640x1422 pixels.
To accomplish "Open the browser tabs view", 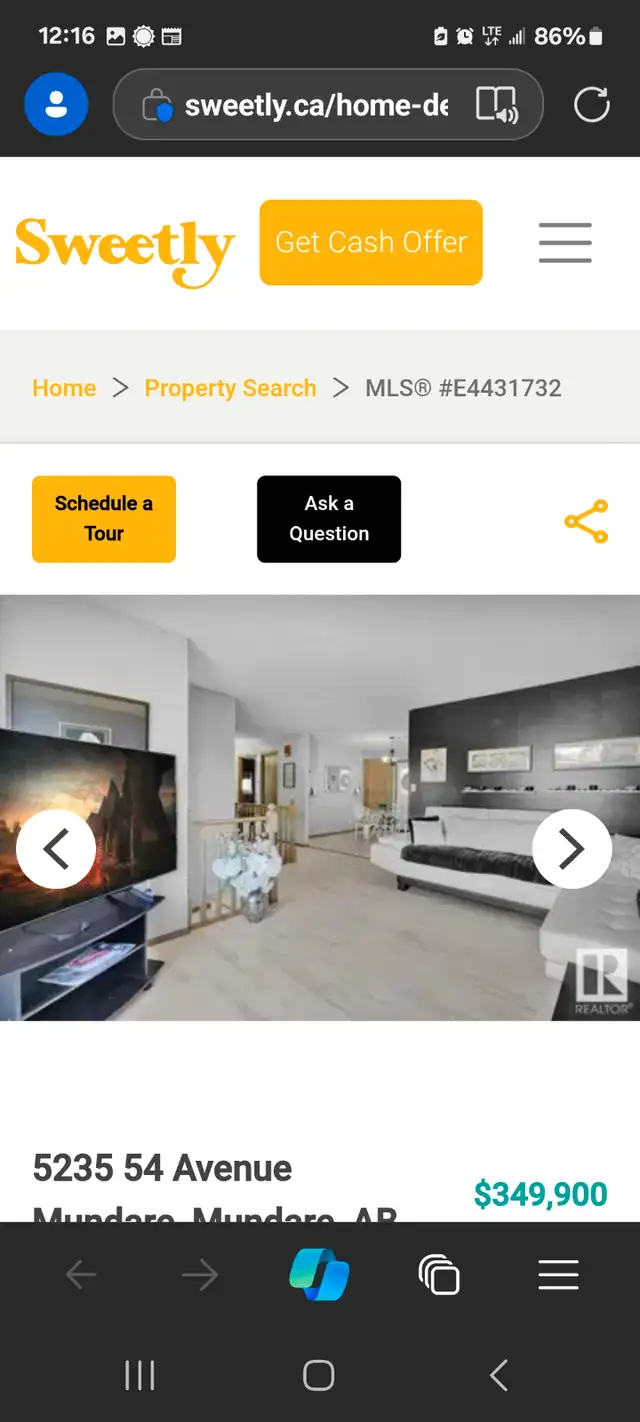I will (439, 1275).
